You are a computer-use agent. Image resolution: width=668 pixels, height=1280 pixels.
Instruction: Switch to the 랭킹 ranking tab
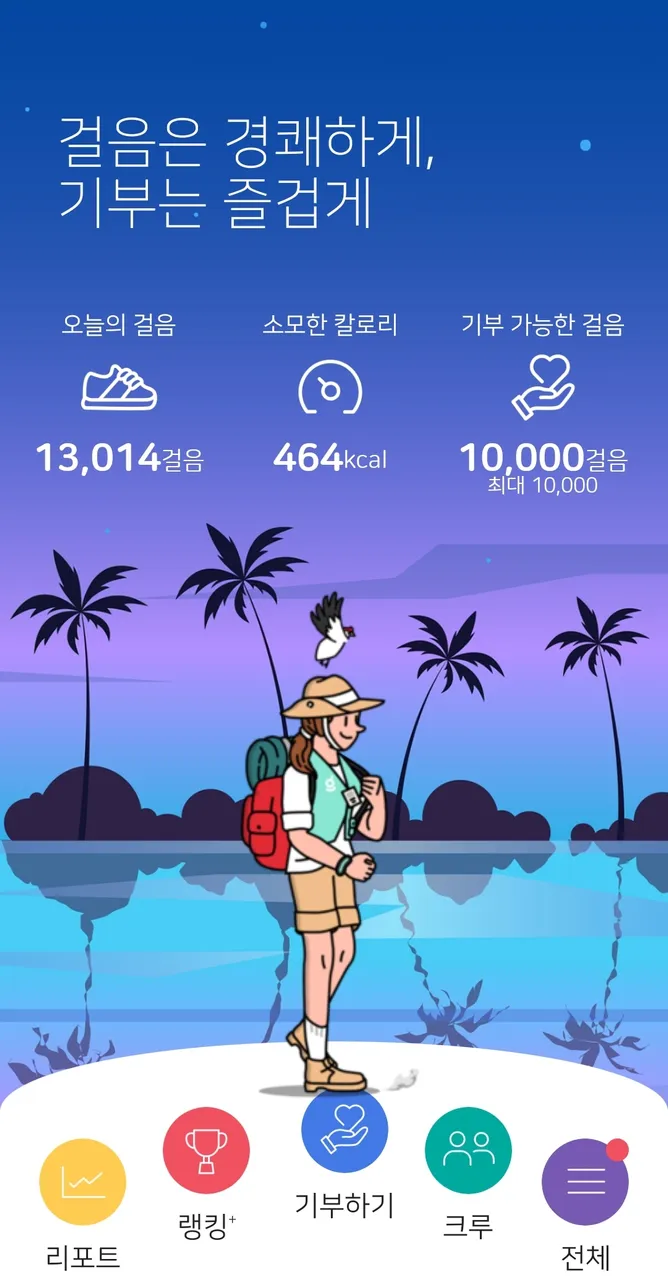[x=206, y=1151]
